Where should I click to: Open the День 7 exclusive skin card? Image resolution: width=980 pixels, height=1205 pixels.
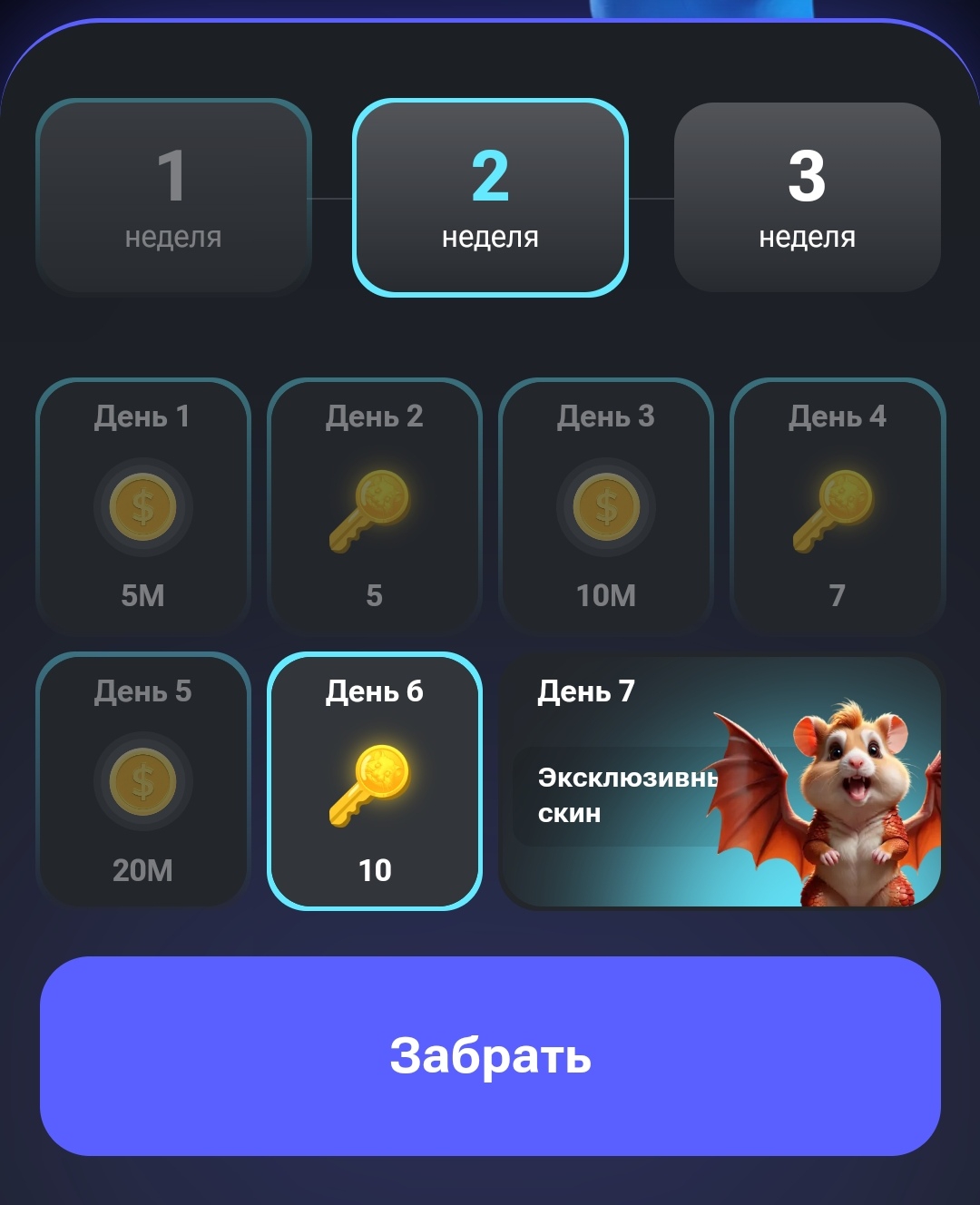tap(720, 780)
